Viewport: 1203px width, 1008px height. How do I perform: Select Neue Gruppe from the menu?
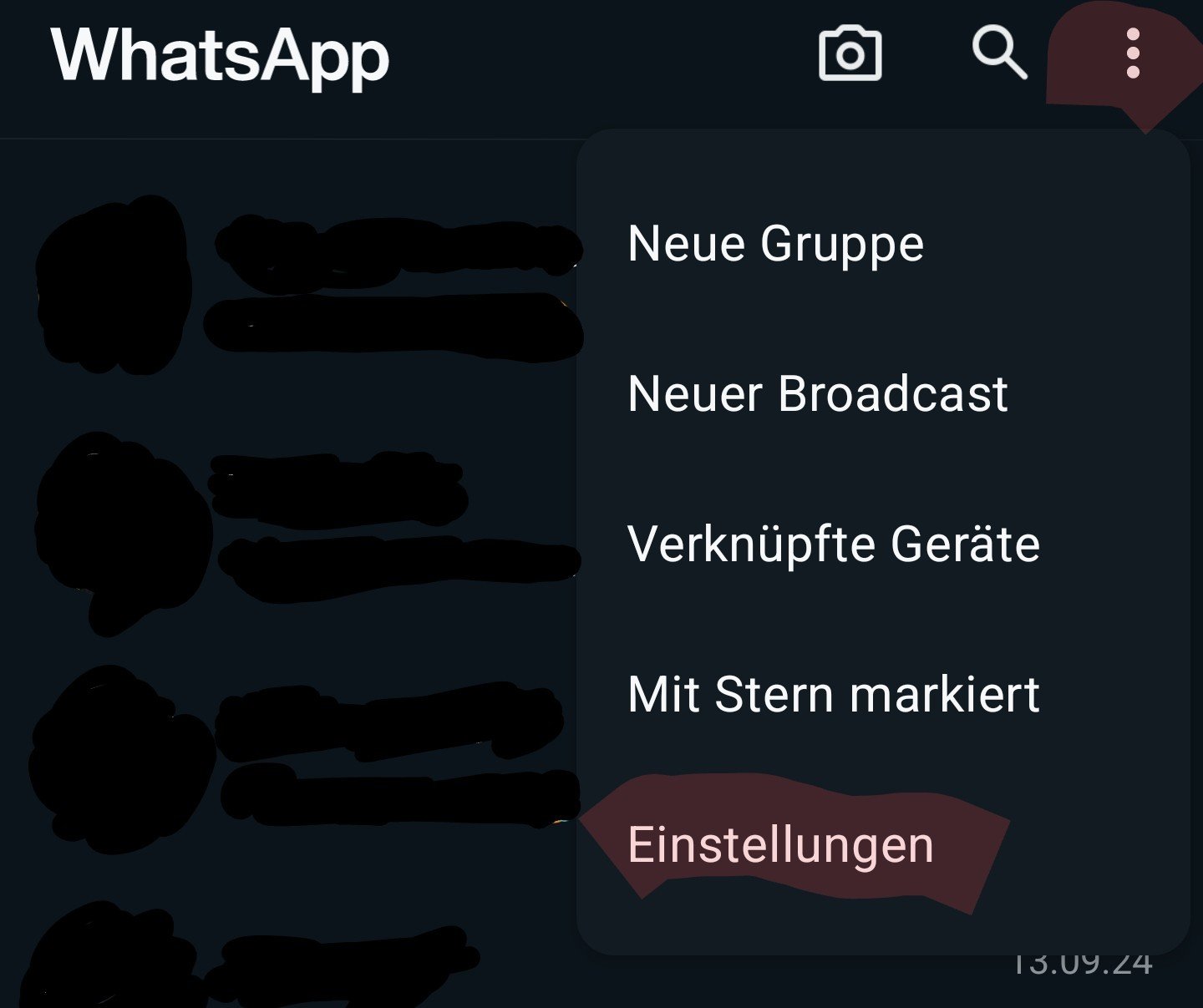[775, 244]
